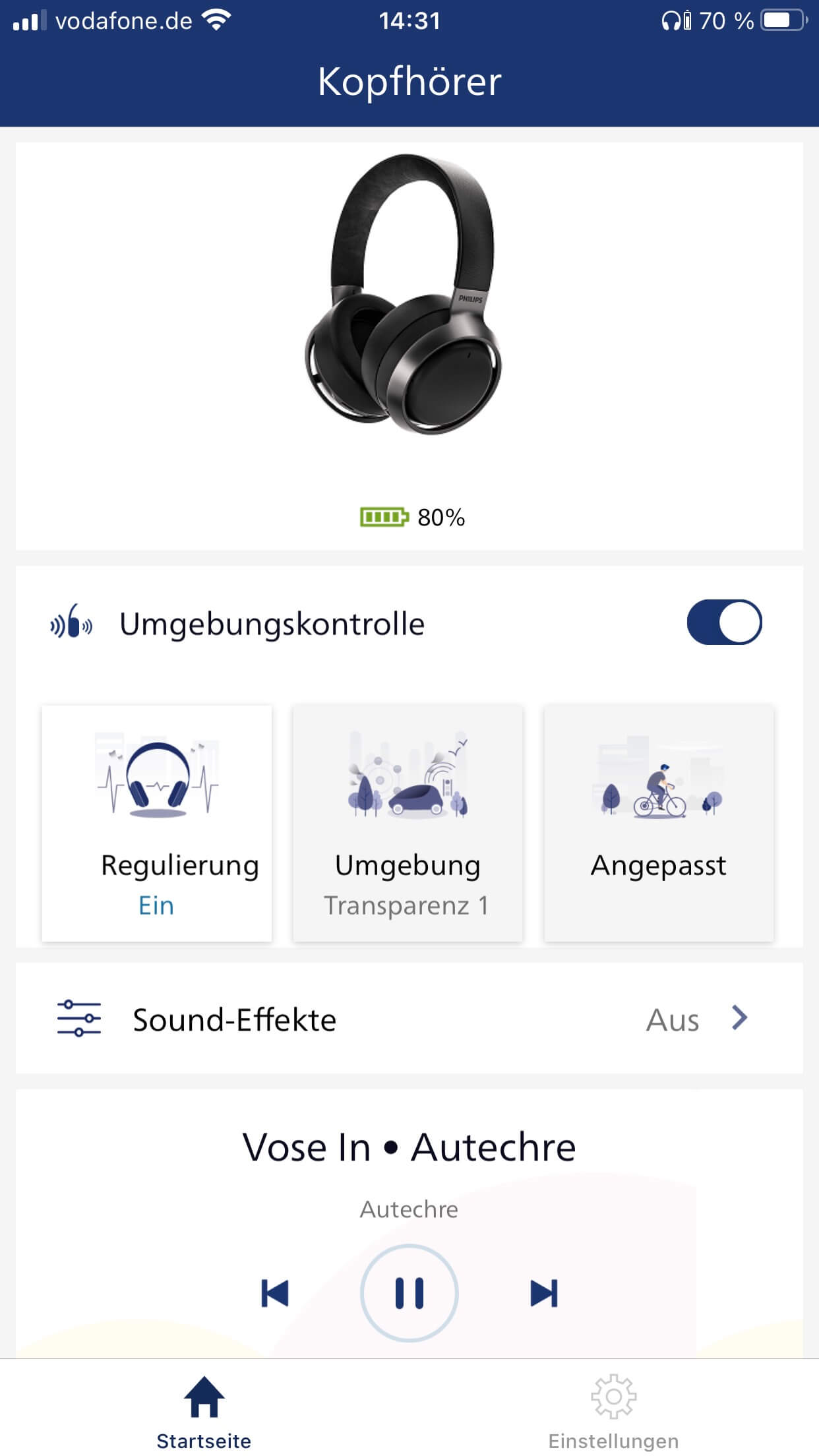819x1456 pixels.
Task: Select the Angepasst mode card
Action: (658, 823)
